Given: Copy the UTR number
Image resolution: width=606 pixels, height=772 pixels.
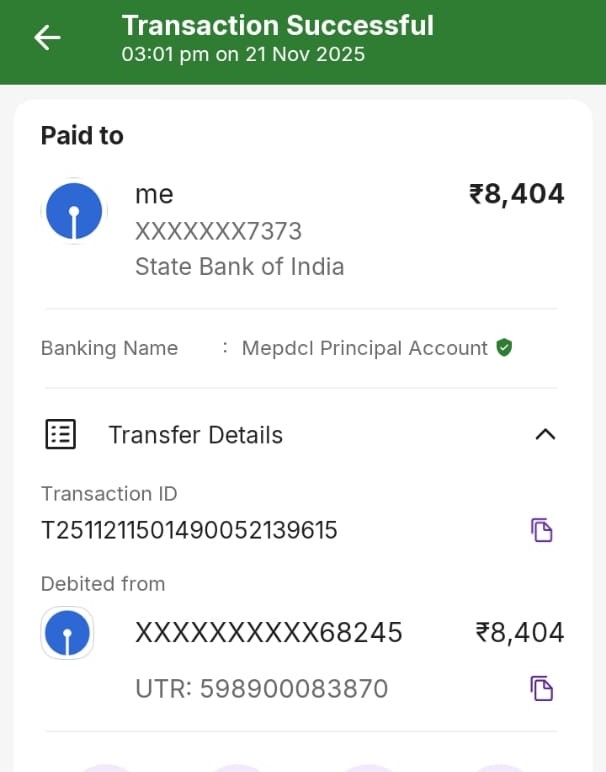Looking at the screenshot, I should tap(541, 688).
